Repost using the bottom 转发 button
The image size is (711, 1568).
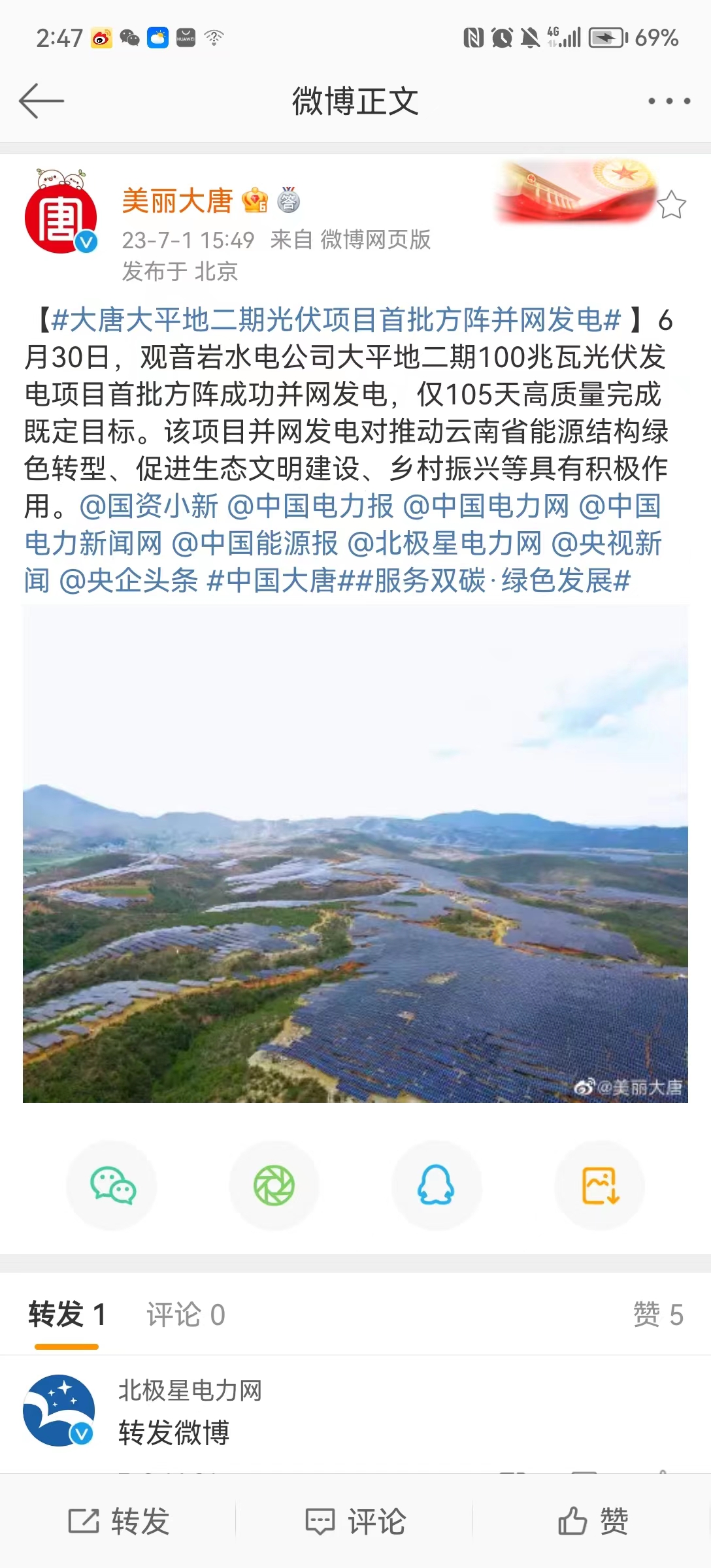click(119, 1522)
